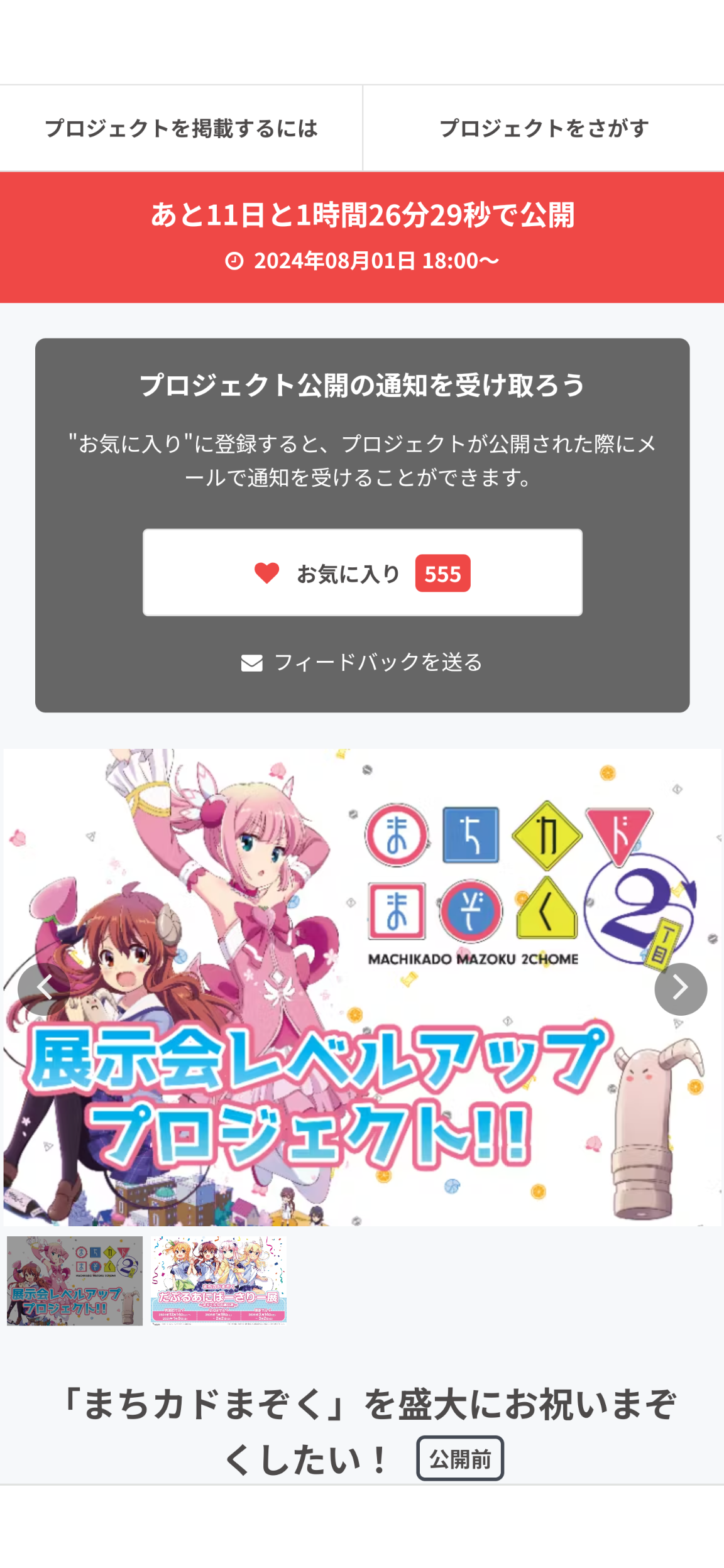Select the 展示会レベルアッププロジェクト thumbnail
This screenshot has width=724, height=1568.
point(75,1281)
